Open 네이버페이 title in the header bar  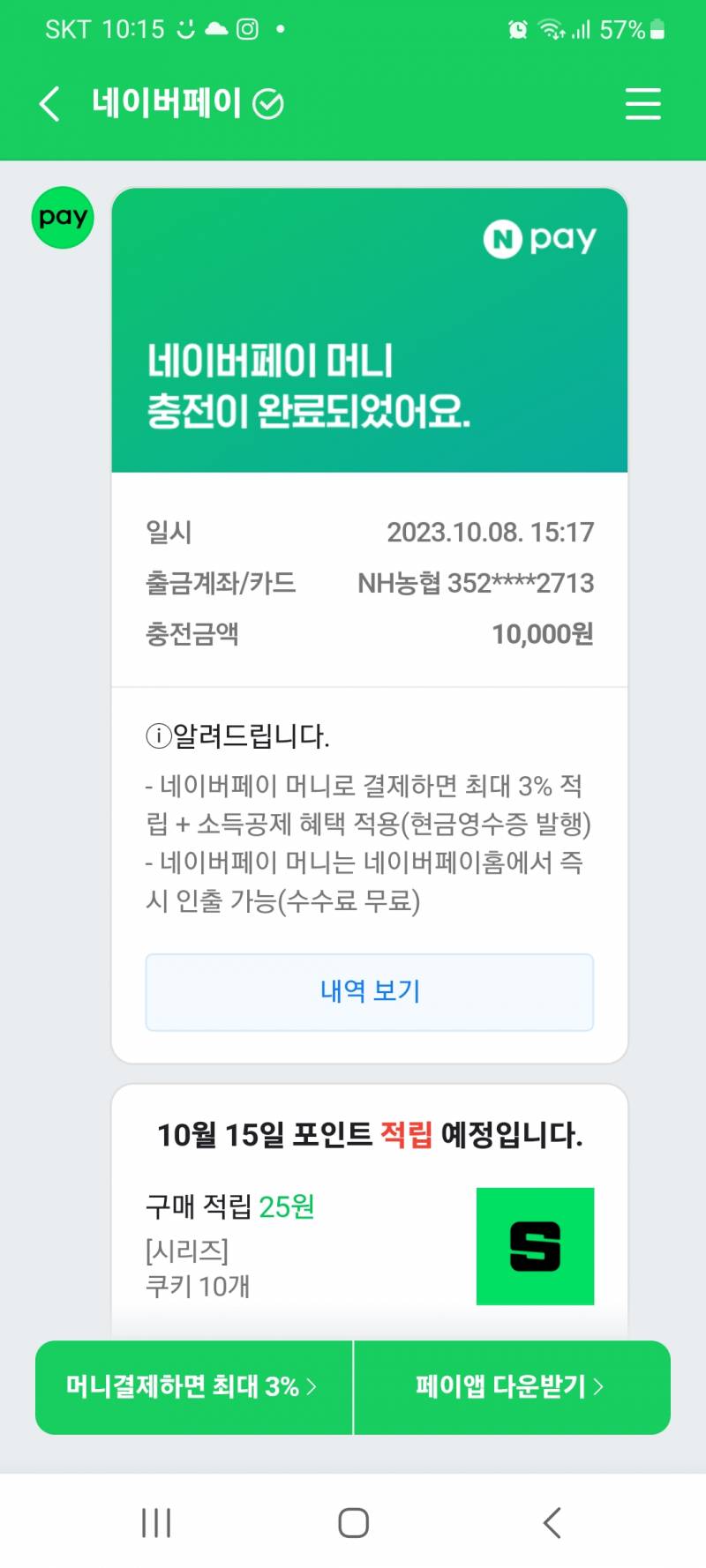tap(168, 103)
